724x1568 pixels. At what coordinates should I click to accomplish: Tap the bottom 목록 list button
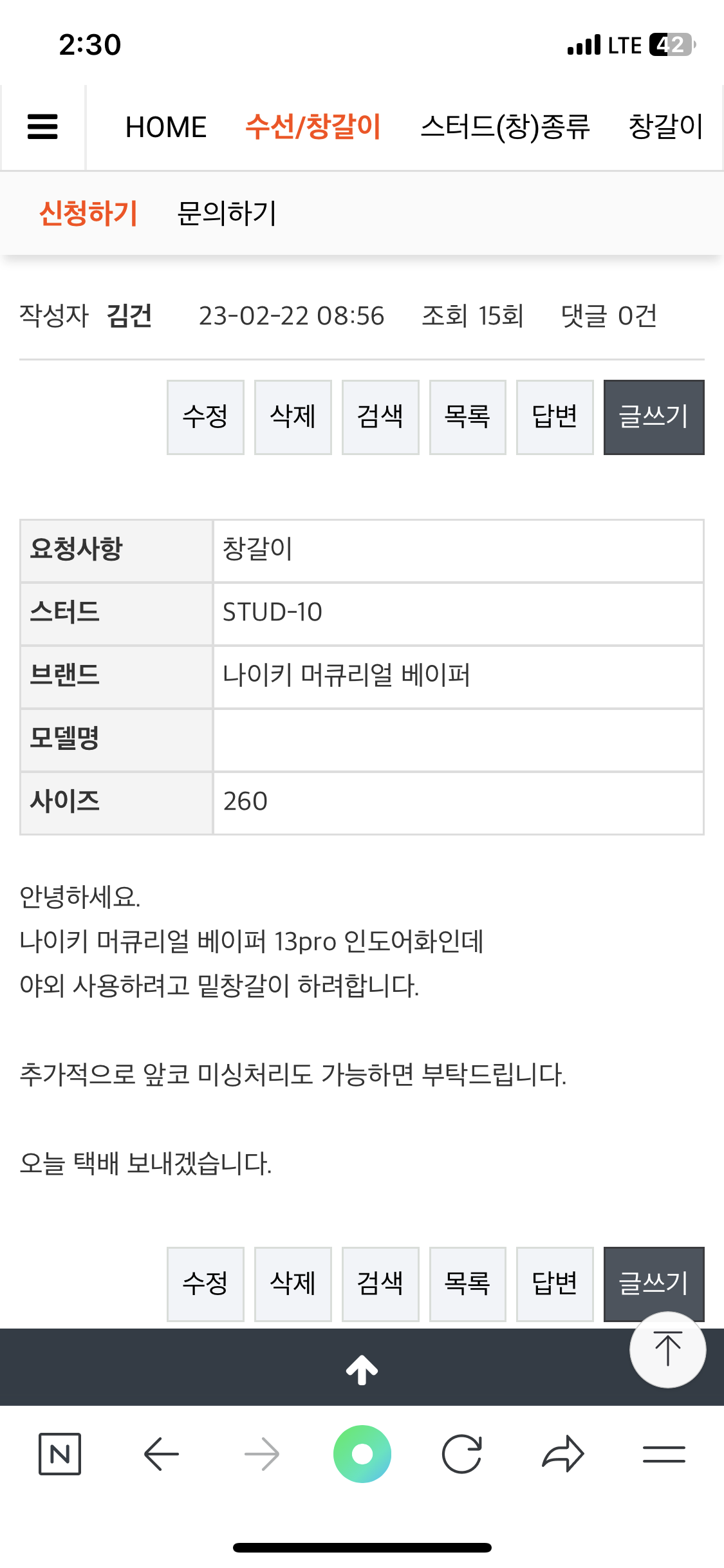tap(468, 1284)
